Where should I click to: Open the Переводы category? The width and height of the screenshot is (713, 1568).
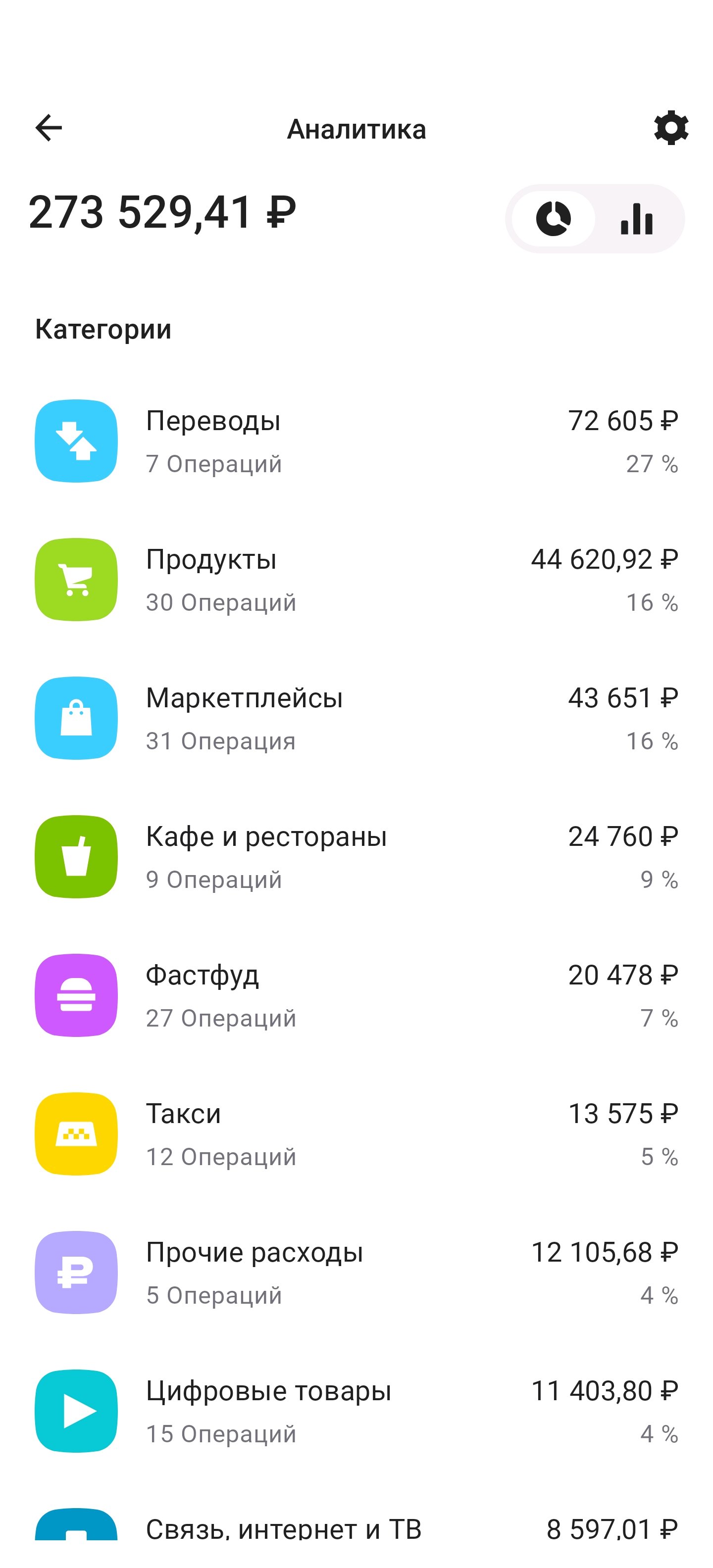[356, 441]
